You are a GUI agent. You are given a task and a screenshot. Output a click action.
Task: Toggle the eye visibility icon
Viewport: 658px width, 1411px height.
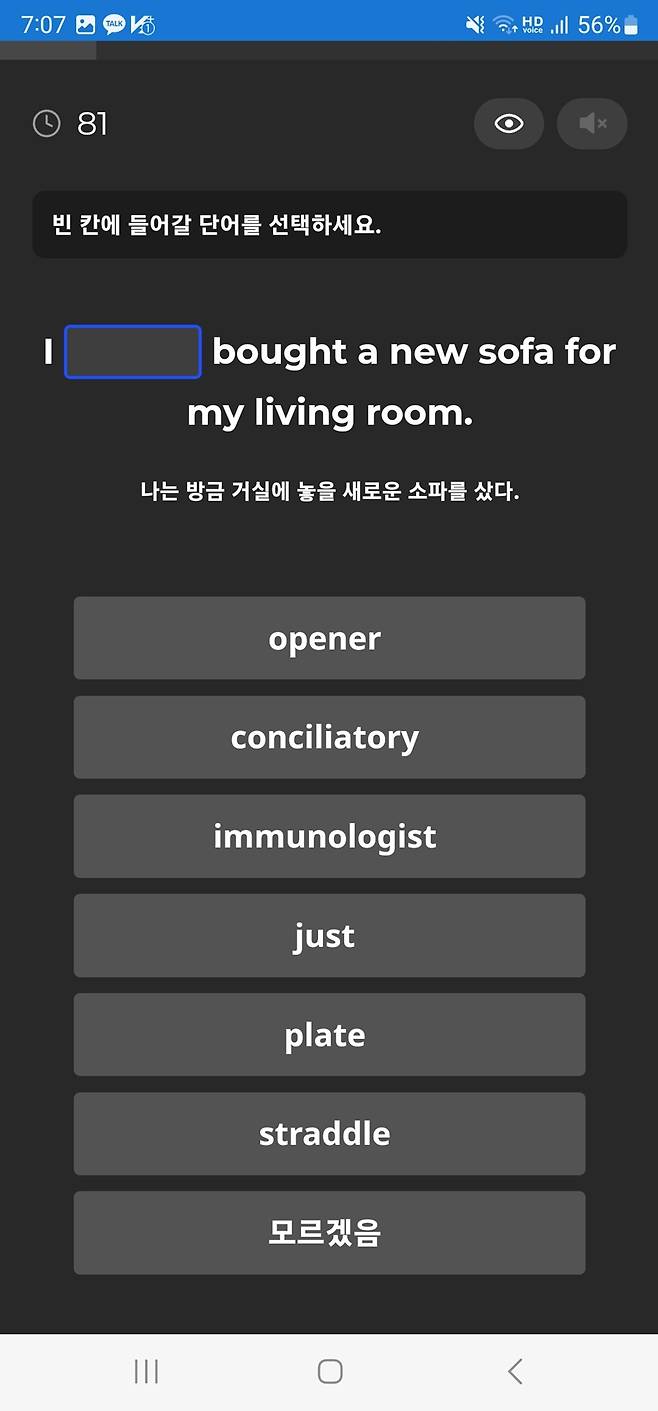pos(509,124)
